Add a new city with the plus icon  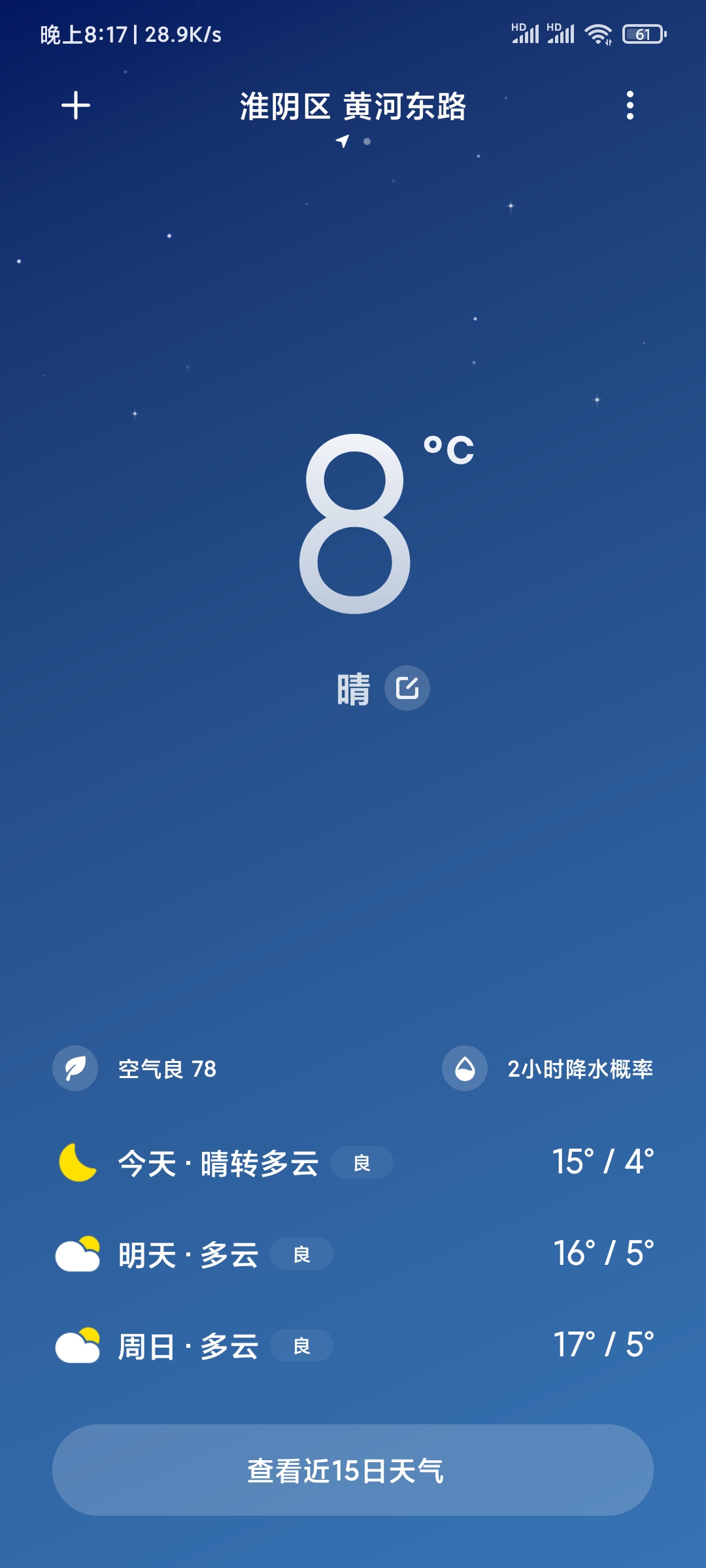[76, 105]
